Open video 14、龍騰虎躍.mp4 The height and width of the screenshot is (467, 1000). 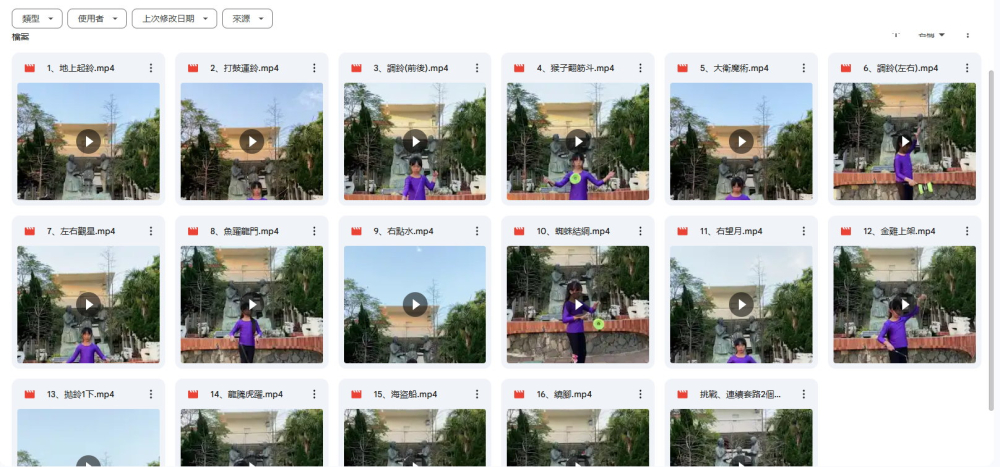coord(251,440)
